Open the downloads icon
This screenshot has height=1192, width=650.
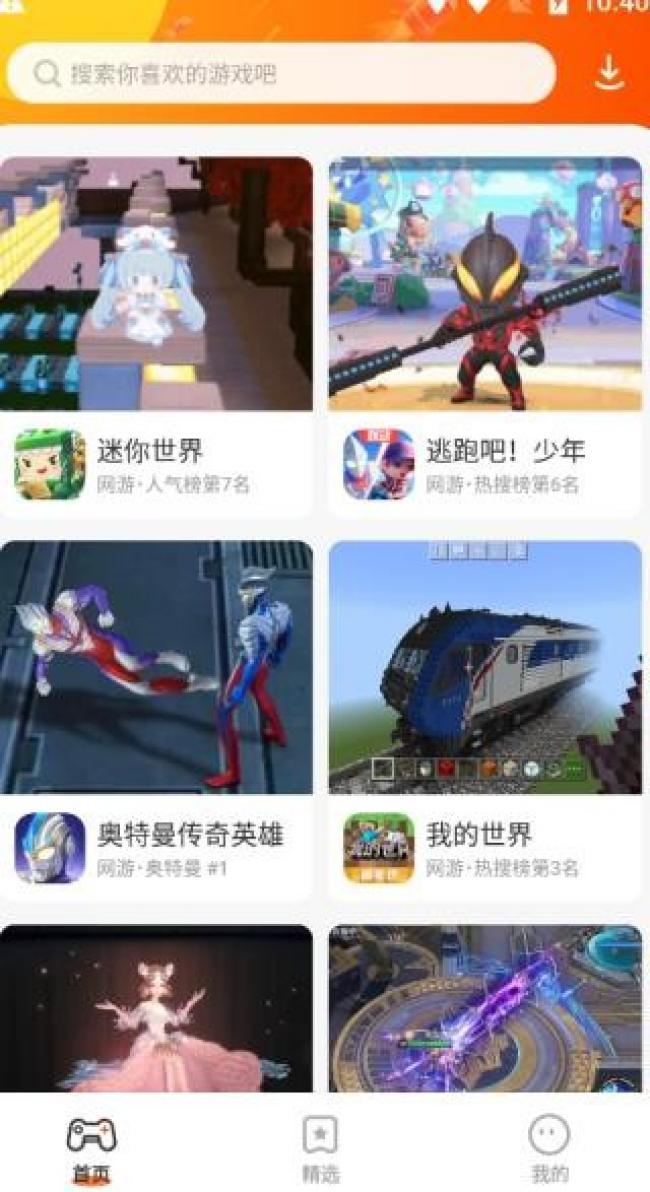point(608,73)
